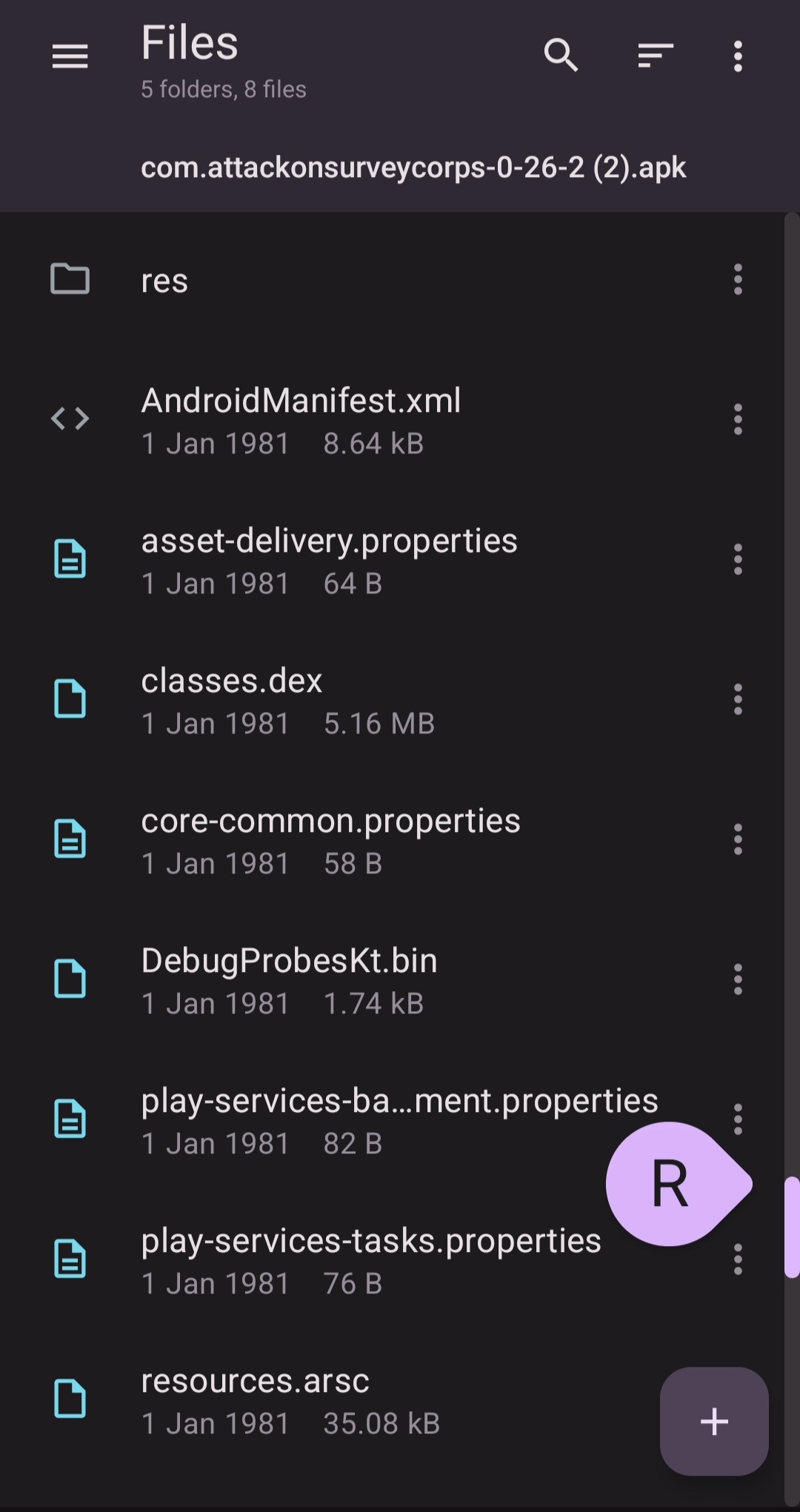The height and width of the screenshot is (1512, 800).
Task: Open the app bar overflow menu
Action: pos(738,56)
